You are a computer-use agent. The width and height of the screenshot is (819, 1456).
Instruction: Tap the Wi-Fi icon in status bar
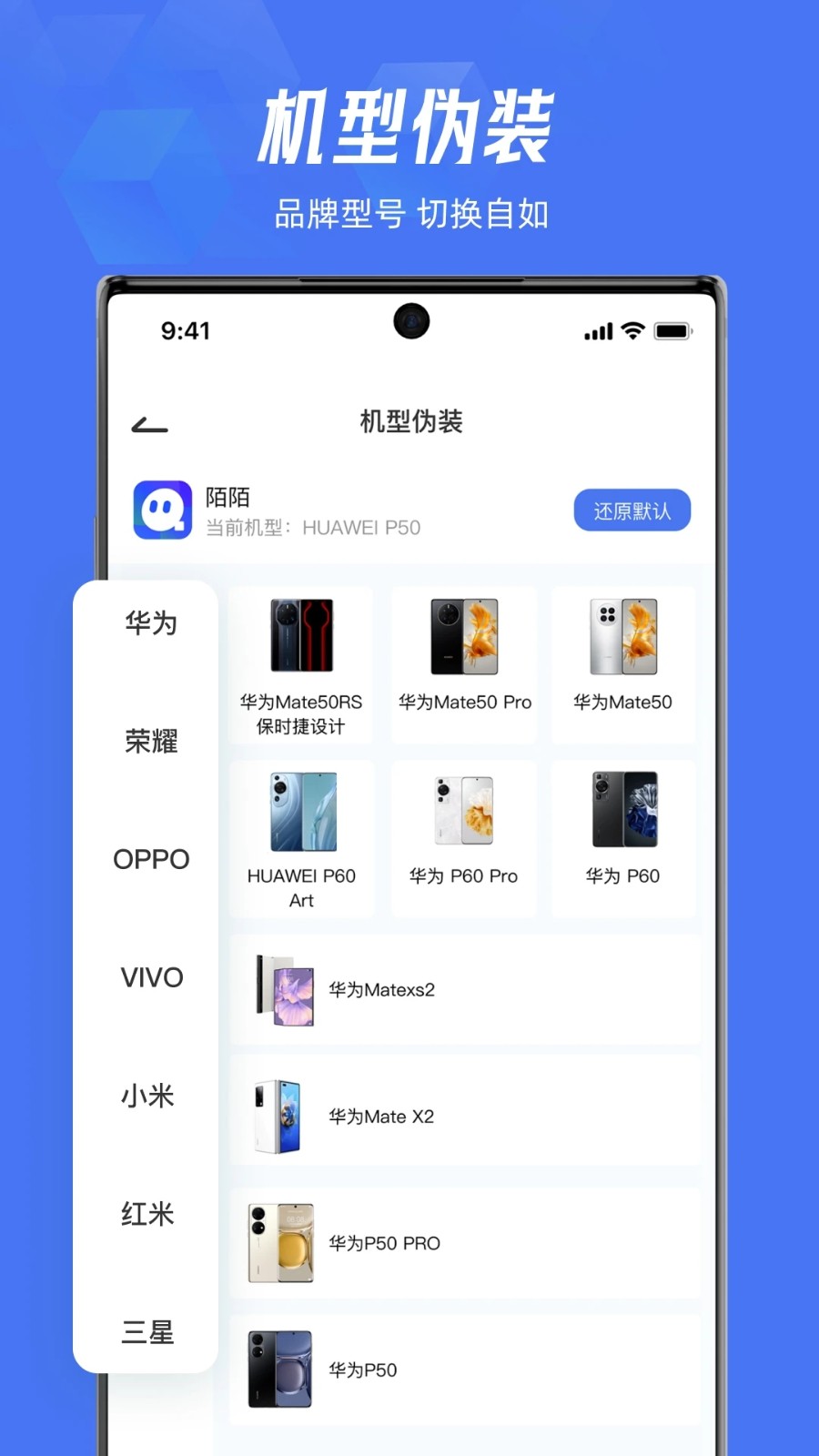click(632, 331)
